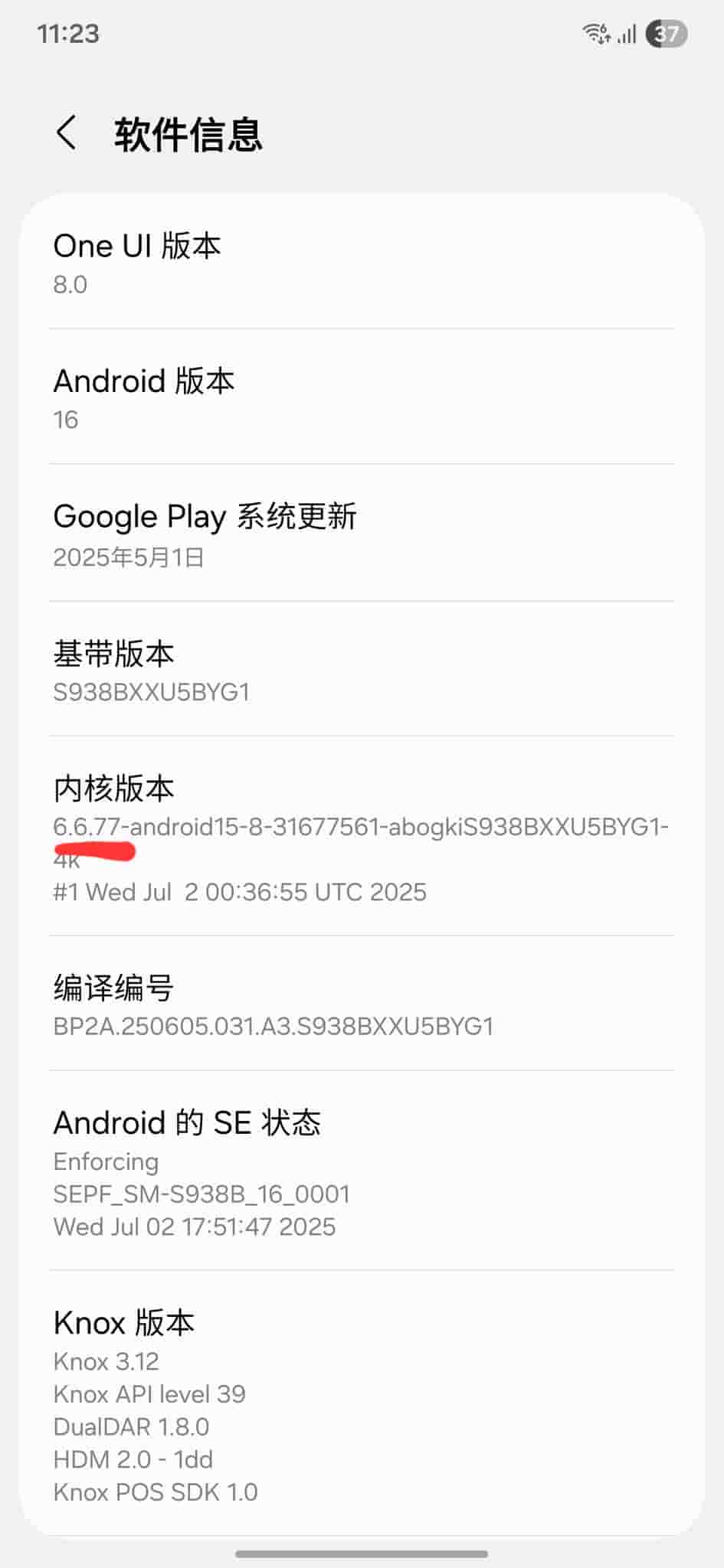Go back from the 软件信息 page
This screenshot has width=724, height=1568.
pos(67,133)
